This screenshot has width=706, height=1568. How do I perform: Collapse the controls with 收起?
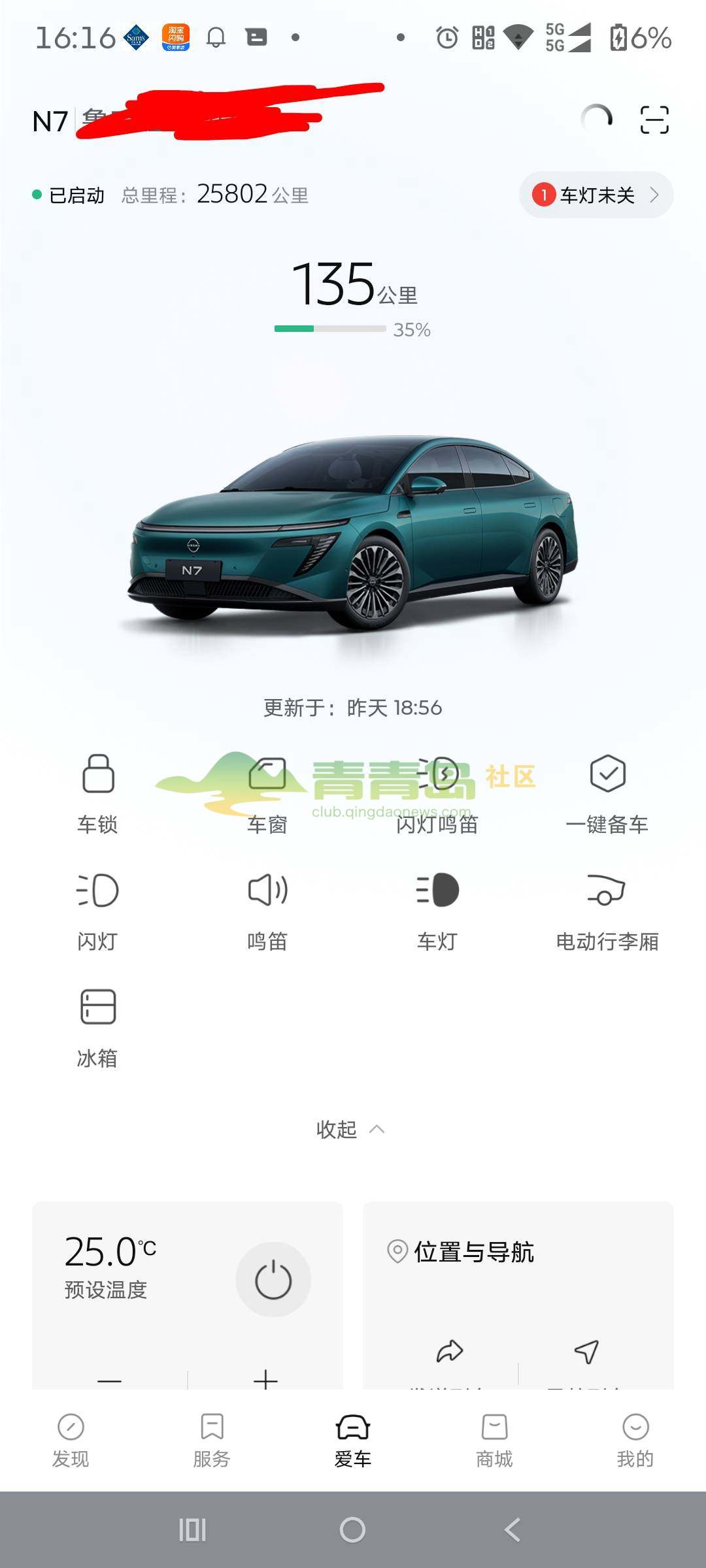351,1129
